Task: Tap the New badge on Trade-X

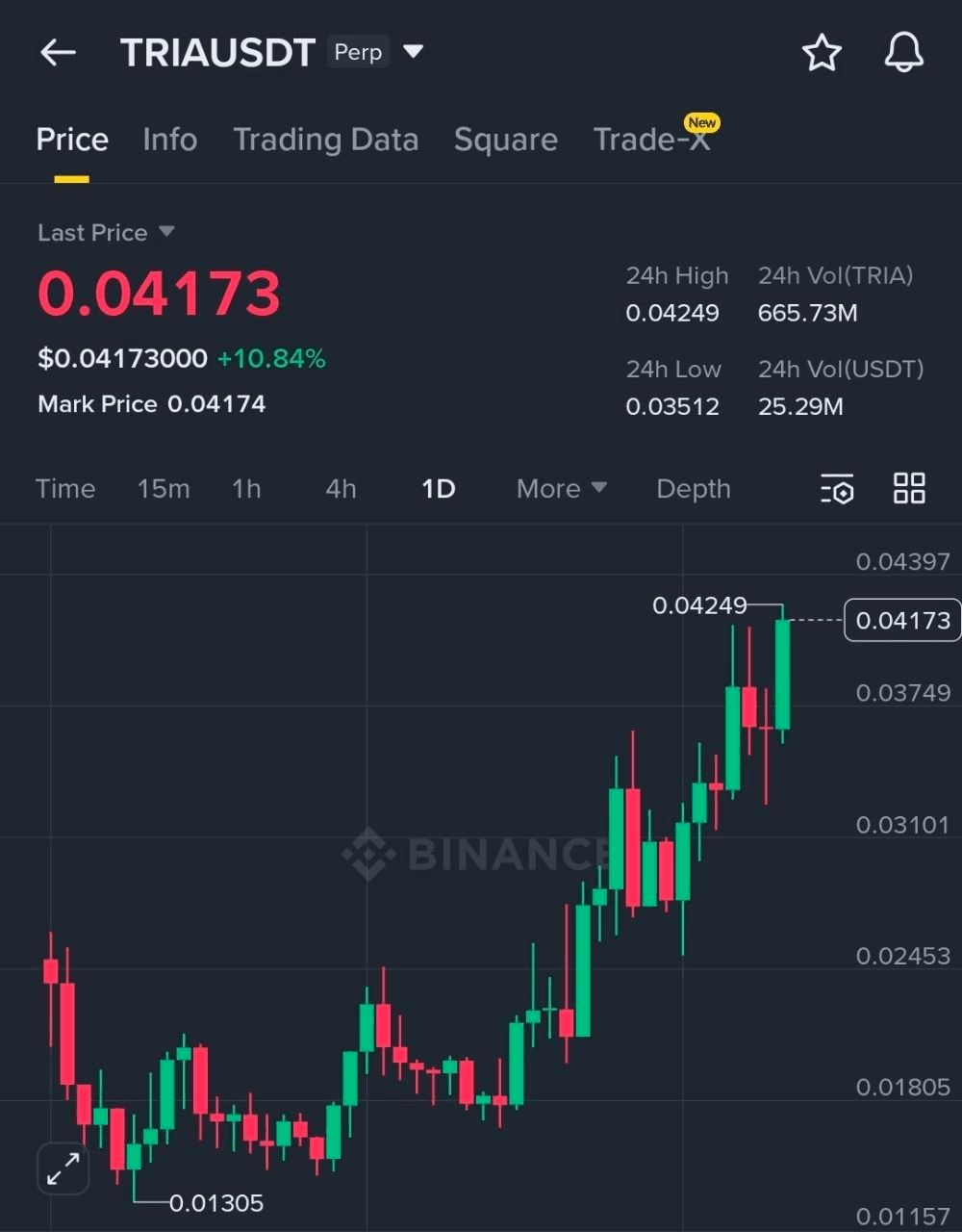Action: click(x=702, y=123)
